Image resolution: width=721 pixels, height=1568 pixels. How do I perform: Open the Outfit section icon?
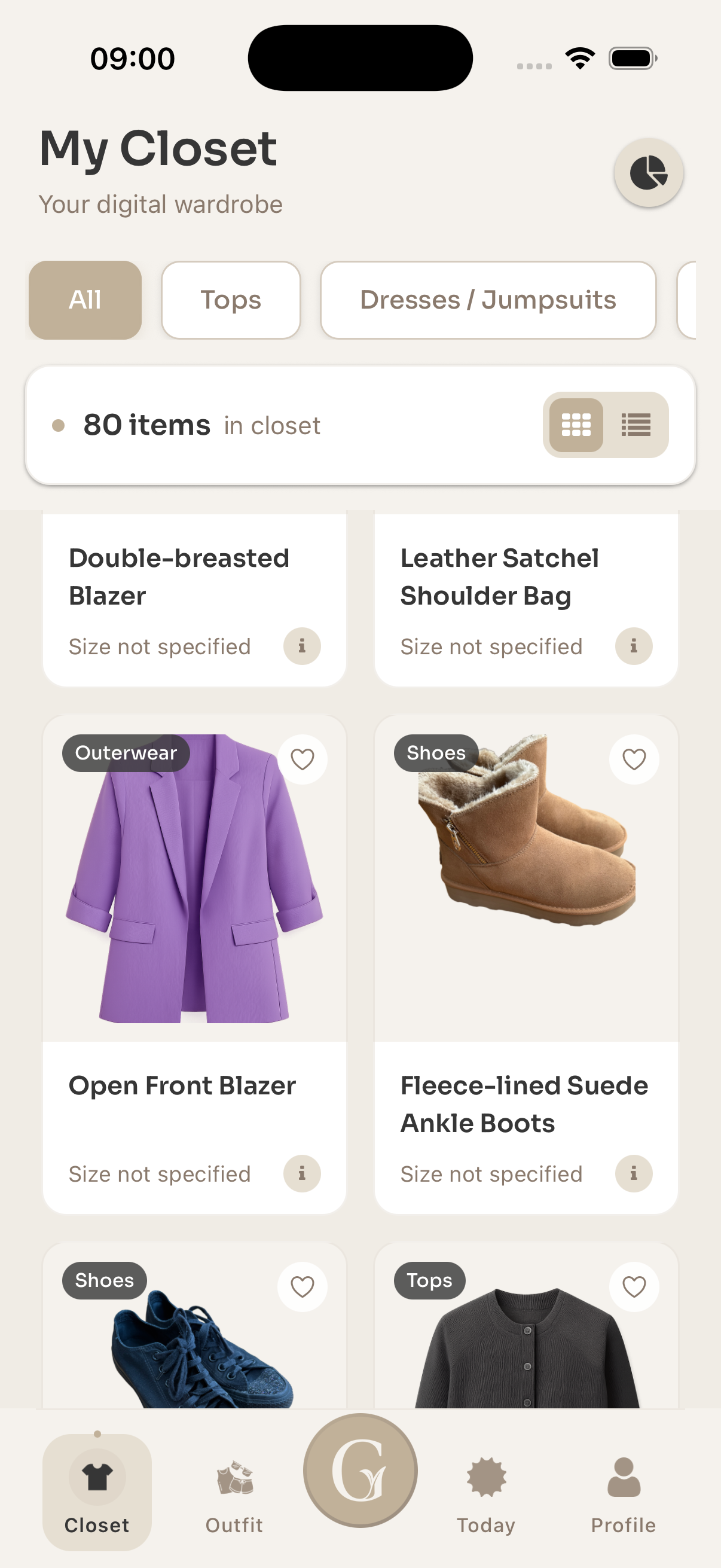(234, 1479)
